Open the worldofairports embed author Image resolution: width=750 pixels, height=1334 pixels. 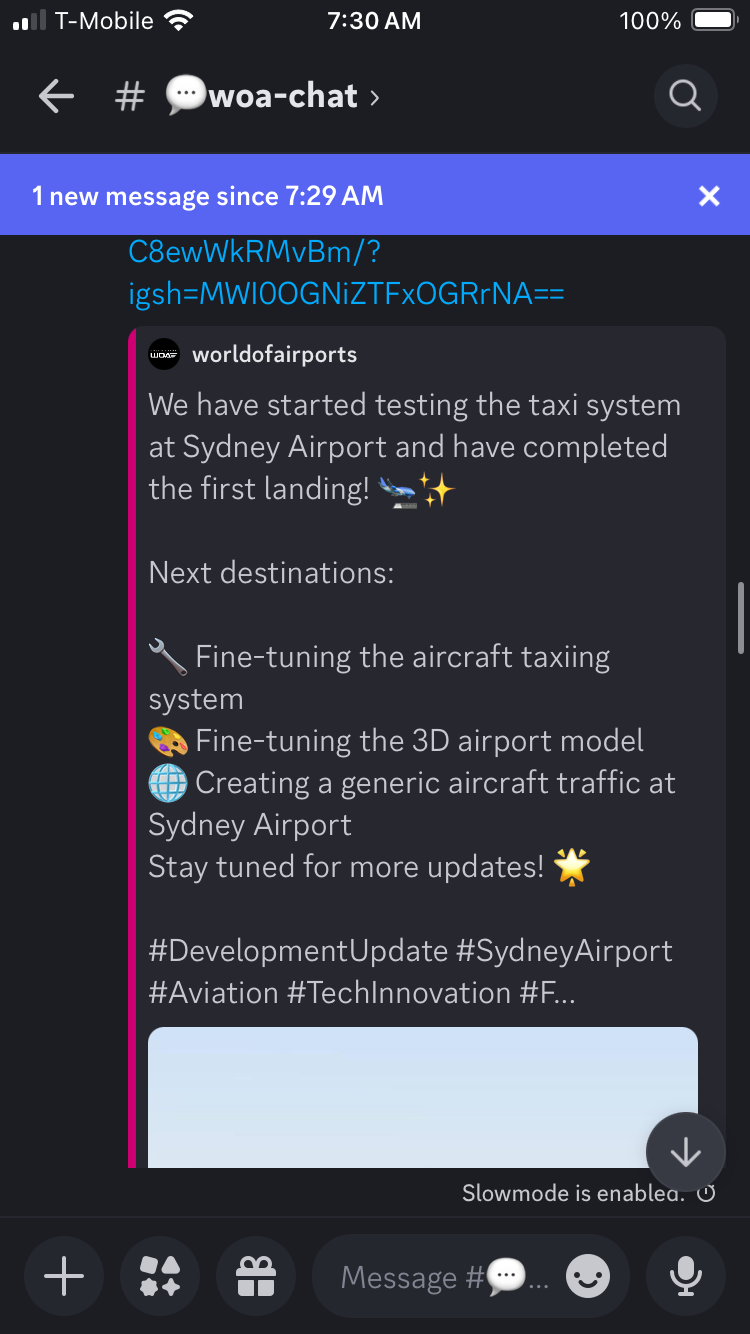click(x=273, y=354)
